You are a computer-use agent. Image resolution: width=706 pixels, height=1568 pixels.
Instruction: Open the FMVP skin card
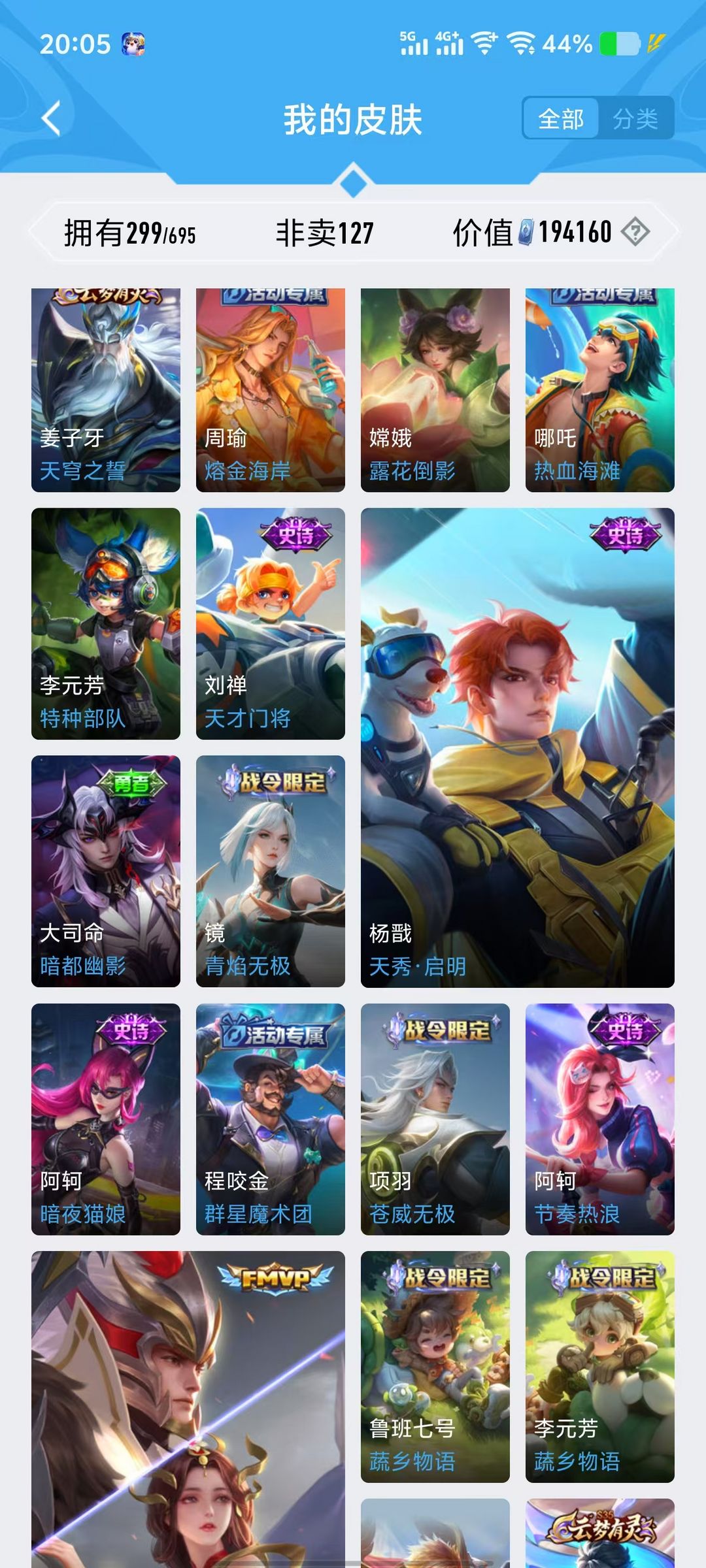(188, 1409)
